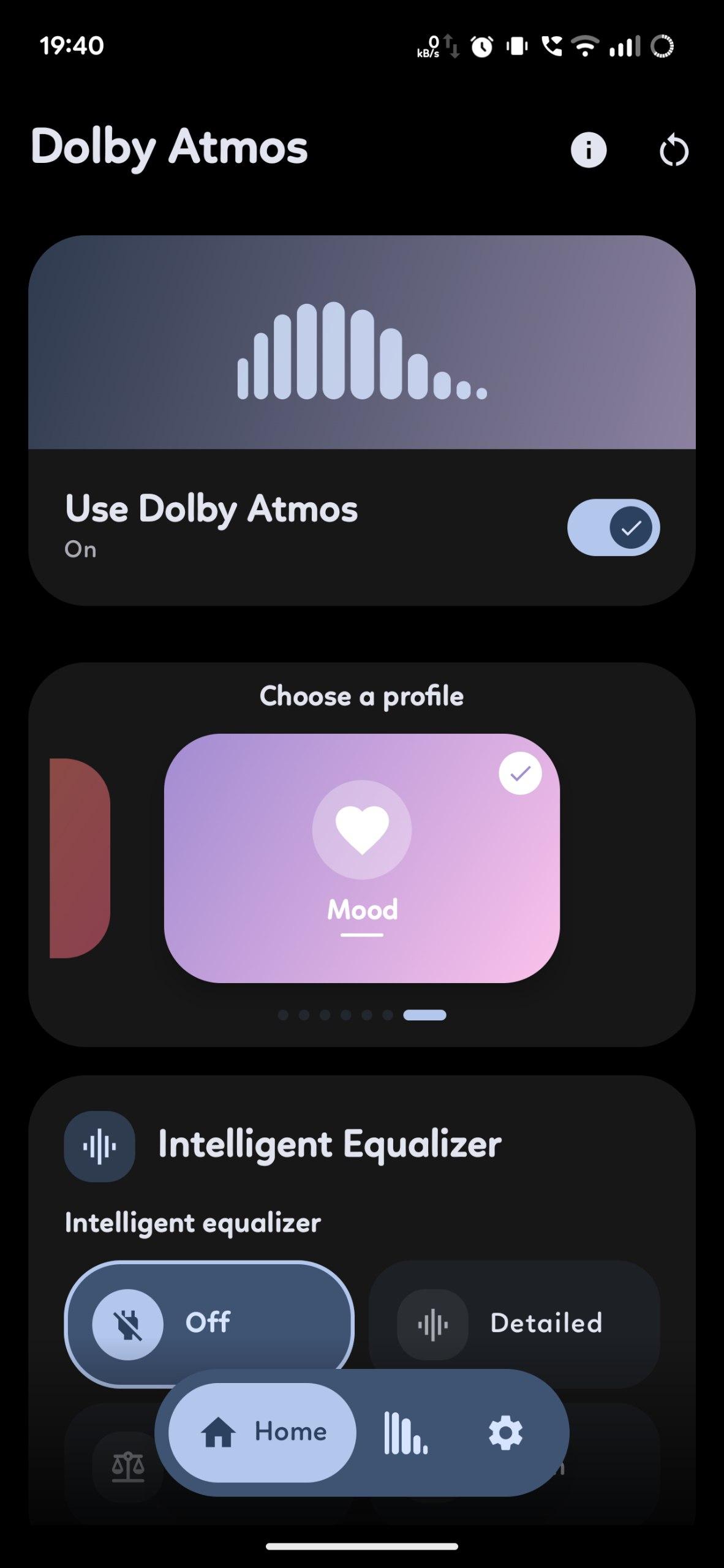
Task: Open the Dolby Atmos info icon
Action: tap(588, 150)
